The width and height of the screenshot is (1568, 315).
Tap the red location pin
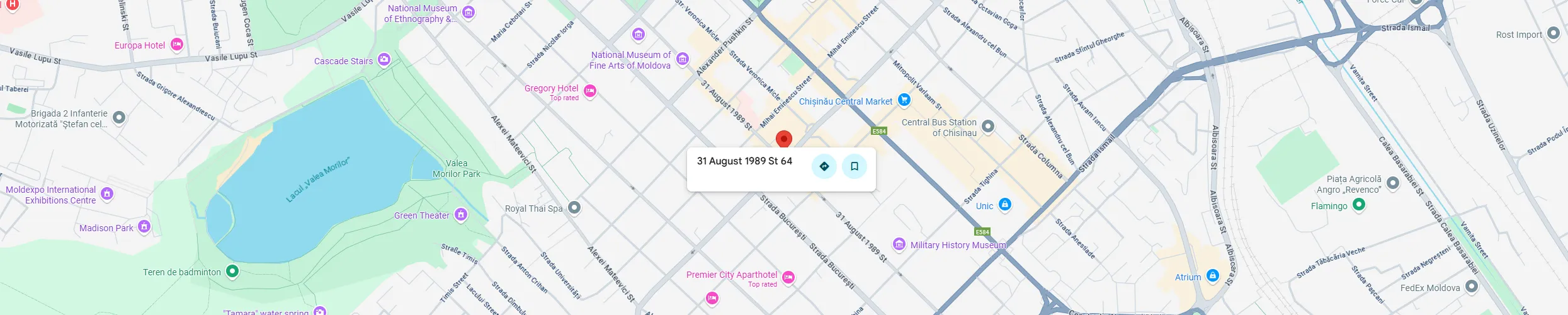[x=783, y=139]
